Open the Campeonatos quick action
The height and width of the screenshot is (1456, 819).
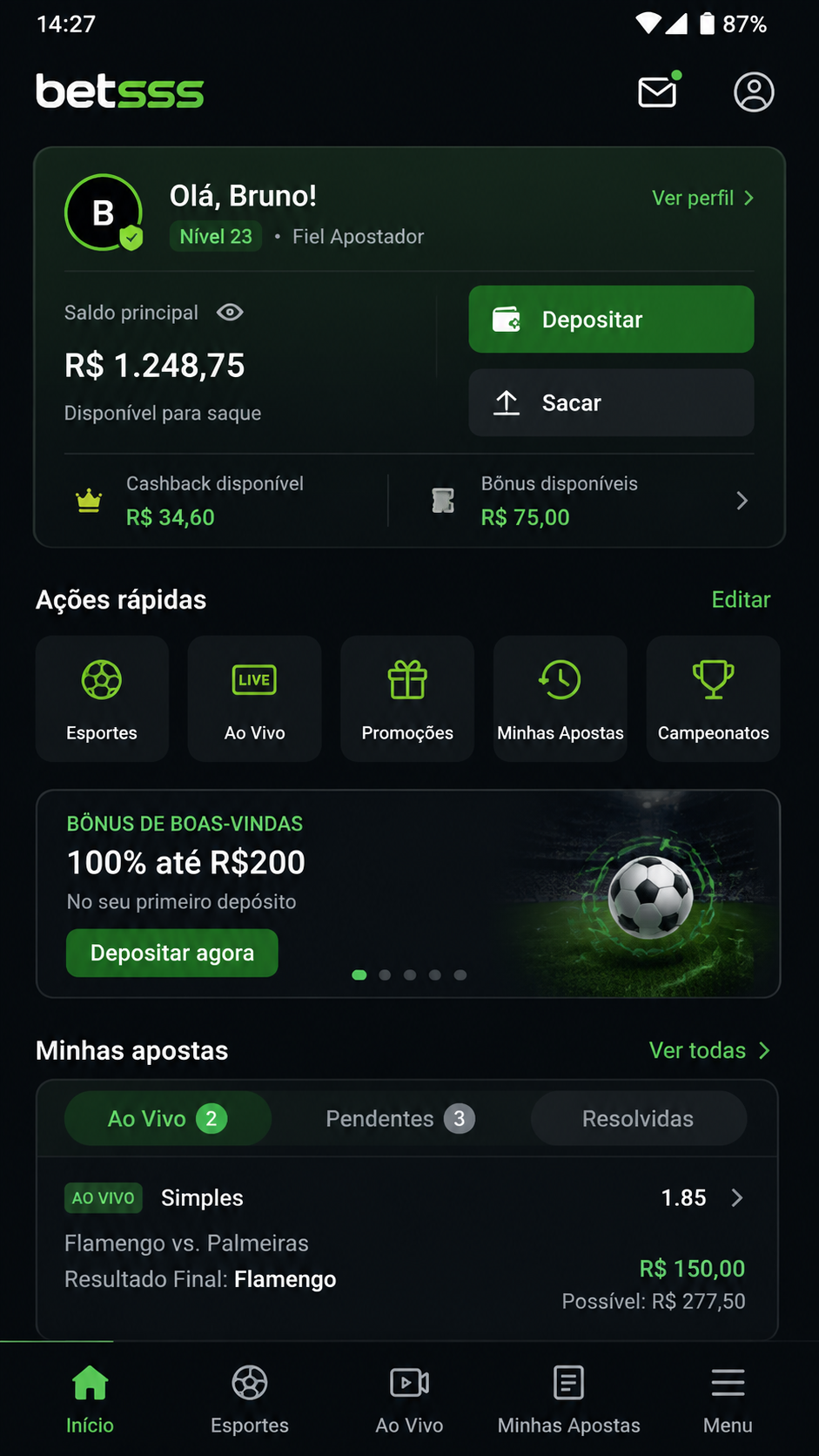pyautogui.click(x=713, y=699)
